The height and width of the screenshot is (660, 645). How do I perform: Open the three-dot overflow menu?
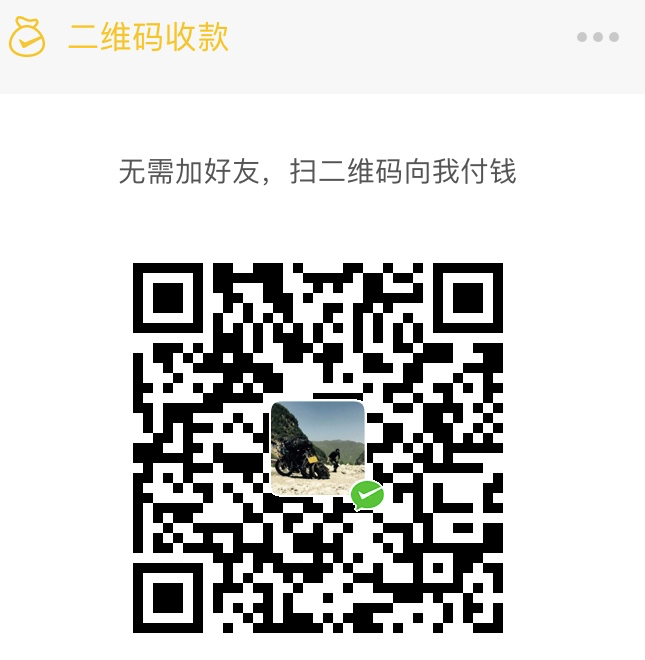pos(597,37)
